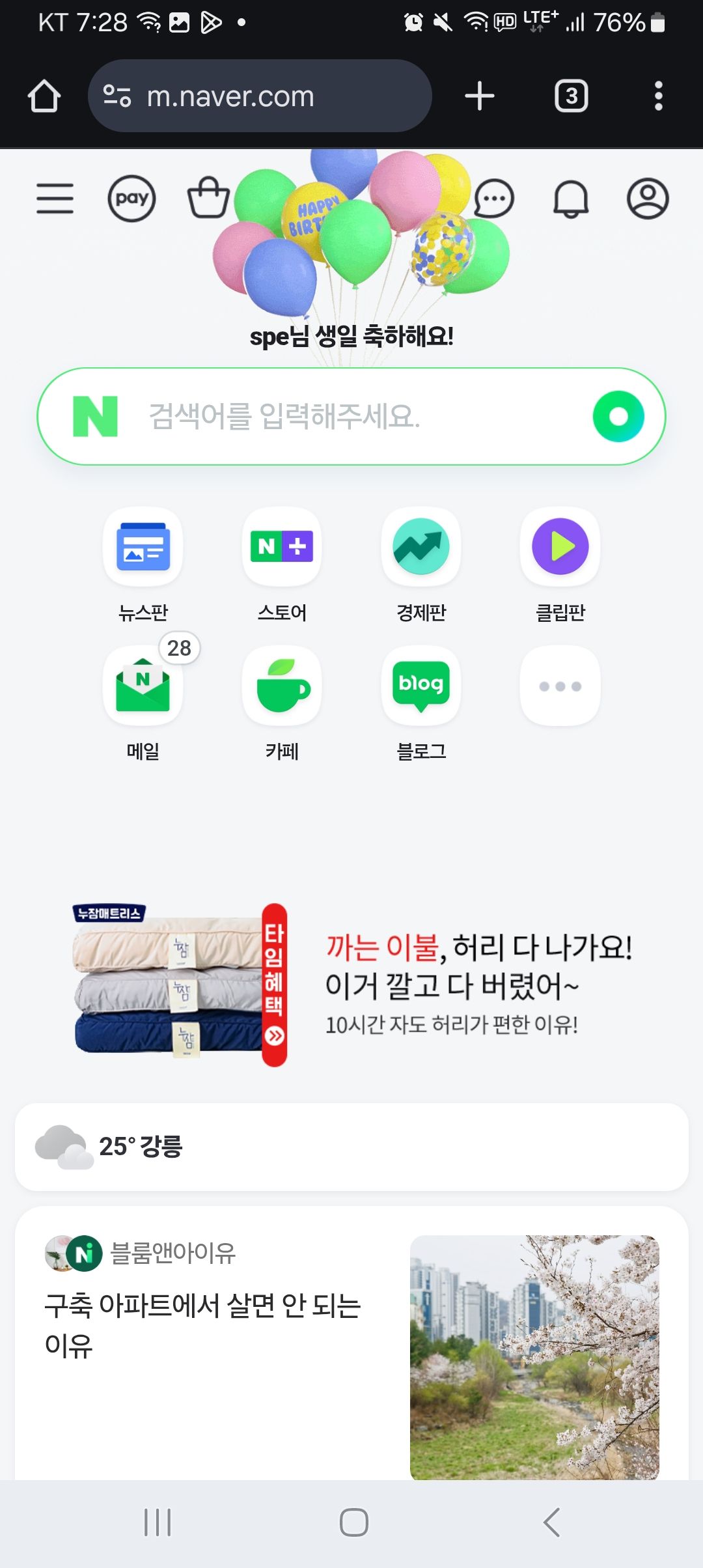Open the 클립판 shortcut

pos(560,547)
